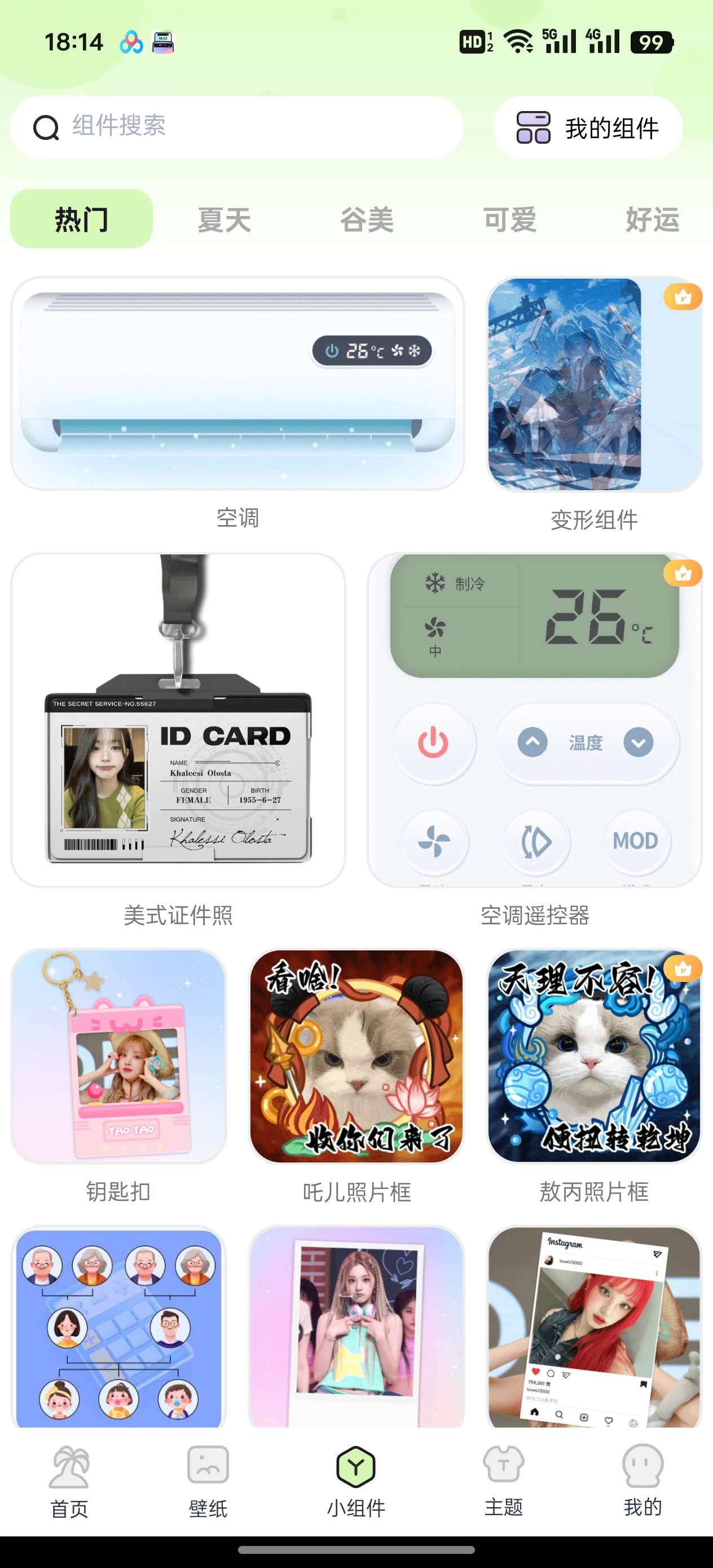The width and height of the screenshot is (713, 1568).
Task: Switch to the 谷美 tab
Action: (x=367, y=219)
